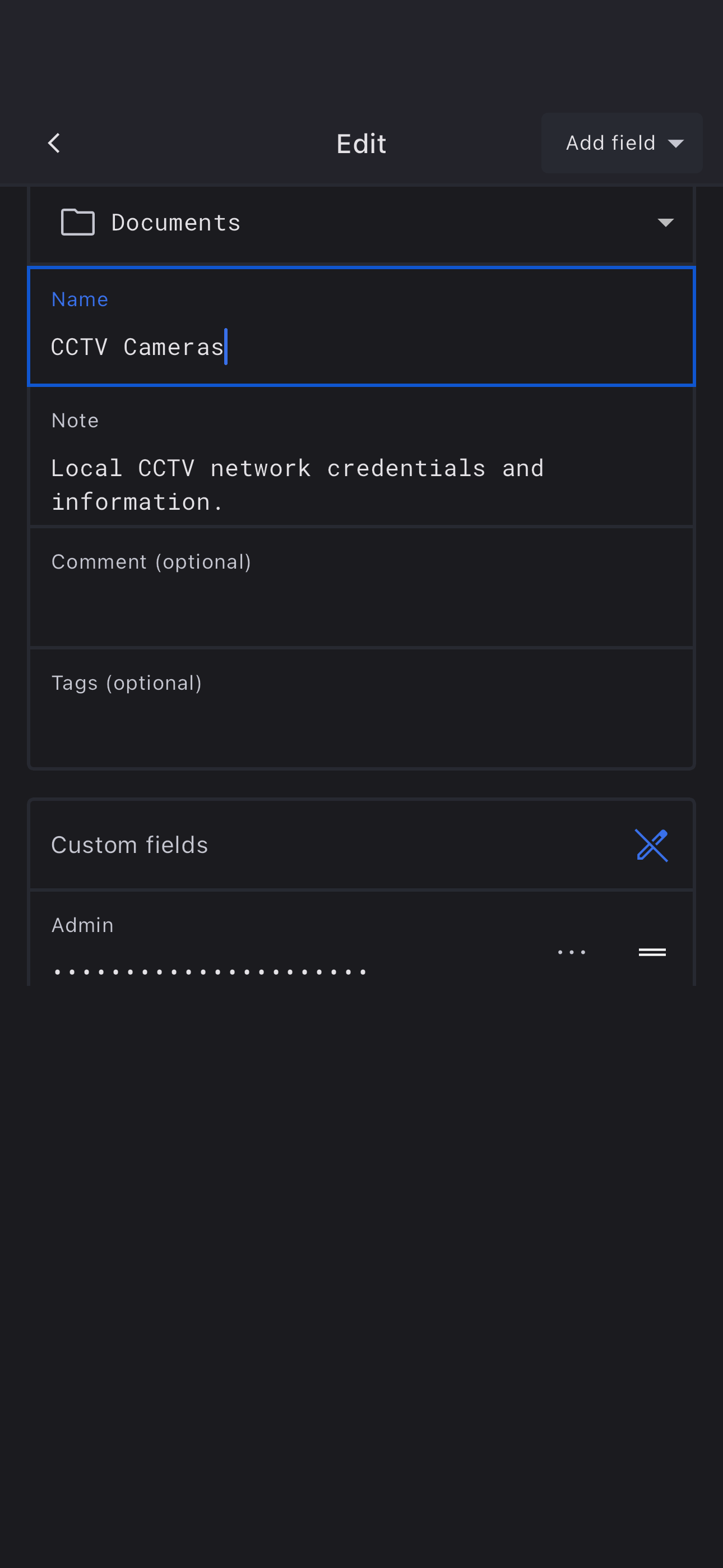Open the Admin field's three-dot menu

tap(572, 952)
